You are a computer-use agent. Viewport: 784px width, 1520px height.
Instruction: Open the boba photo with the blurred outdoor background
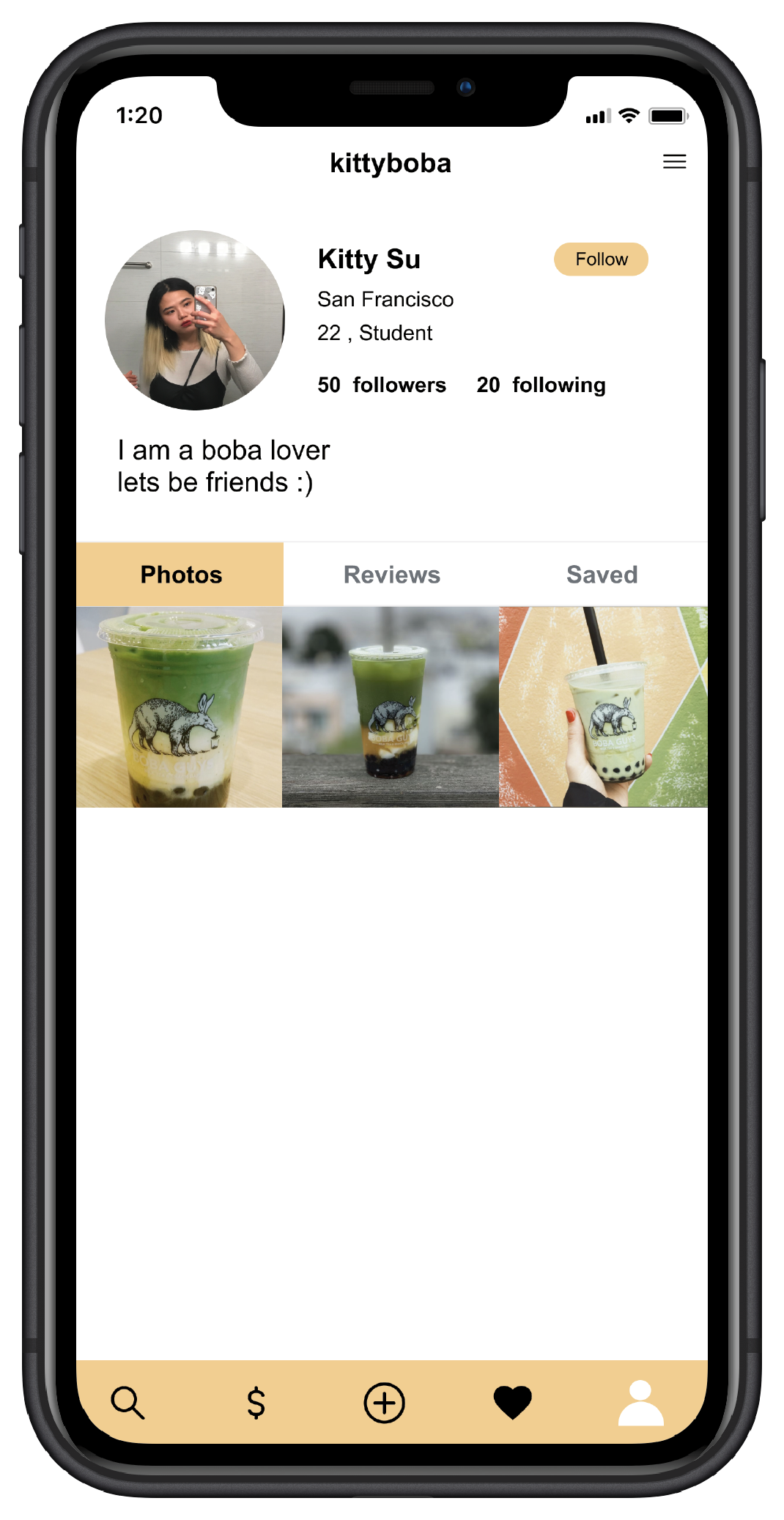point(391,707)
